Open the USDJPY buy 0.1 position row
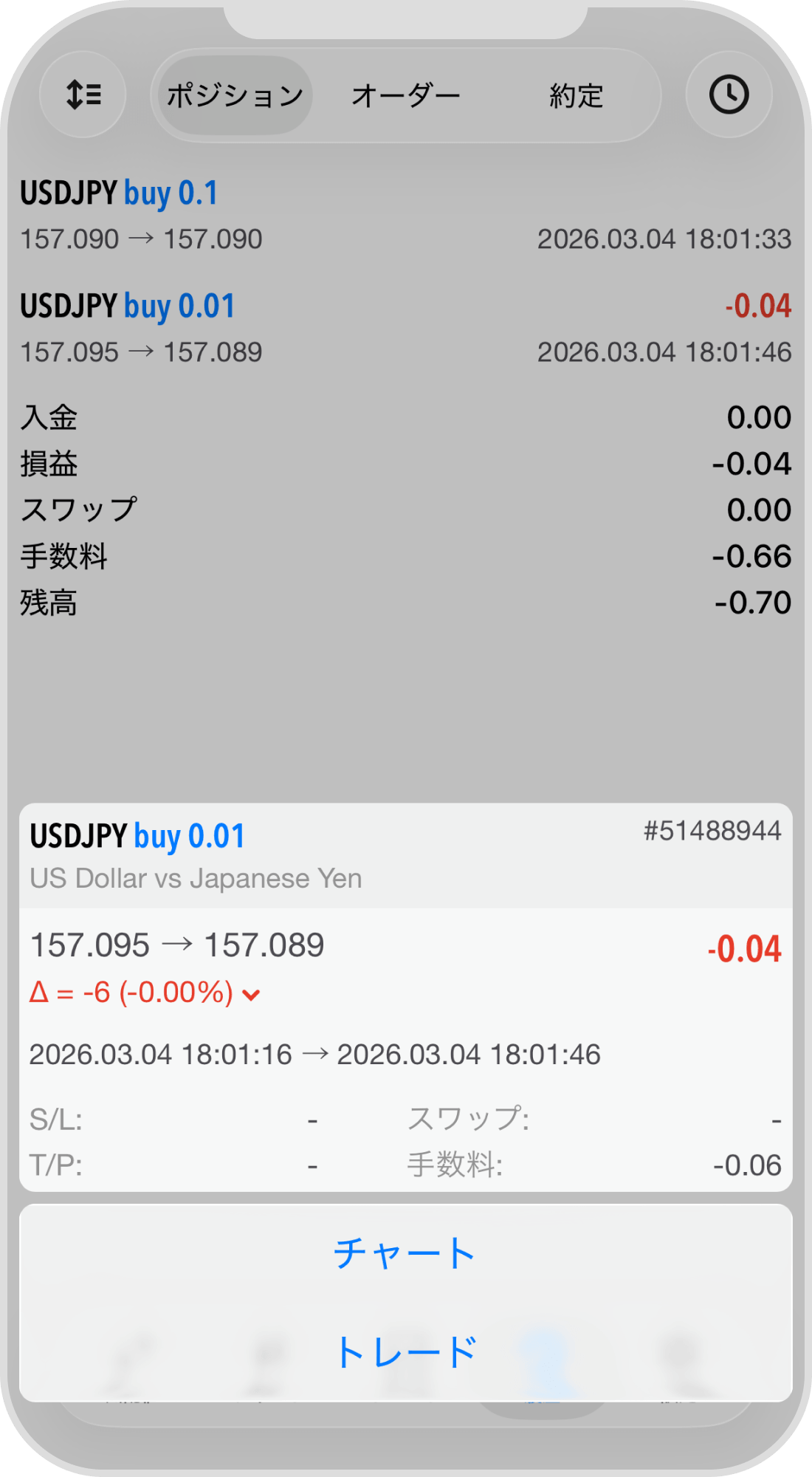 point(405,215)
